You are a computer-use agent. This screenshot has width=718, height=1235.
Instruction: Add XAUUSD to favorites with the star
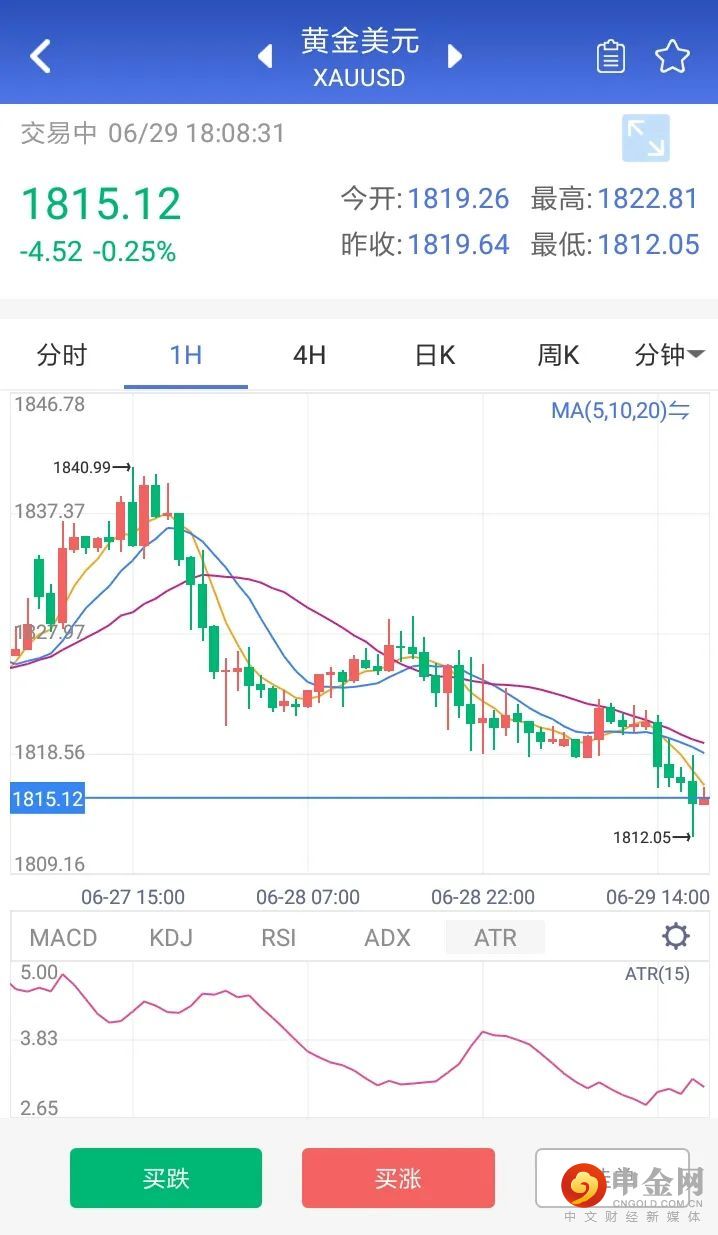(x=672, y=57)
